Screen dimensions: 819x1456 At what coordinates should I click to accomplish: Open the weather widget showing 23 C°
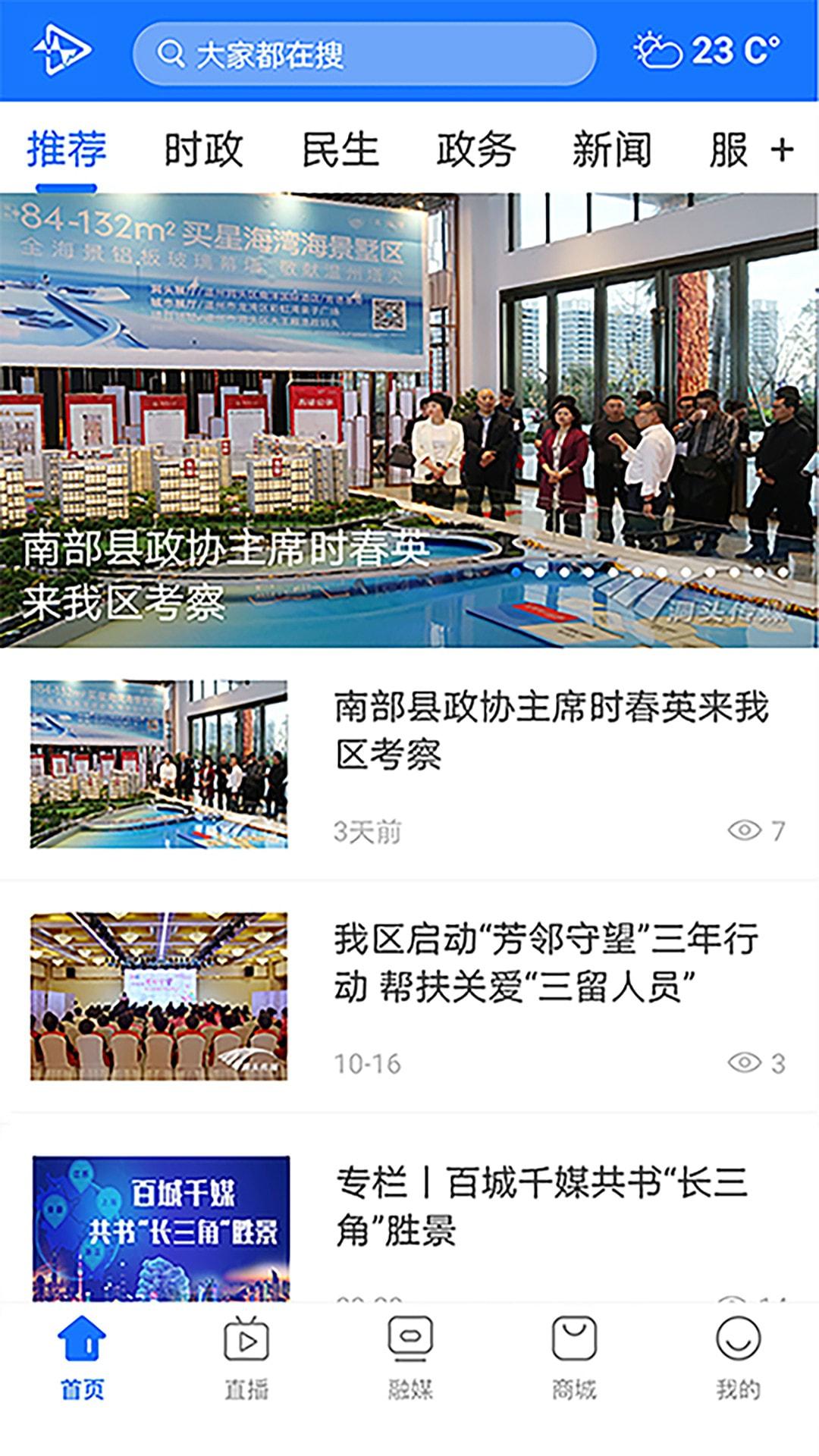tap(707, 52)
